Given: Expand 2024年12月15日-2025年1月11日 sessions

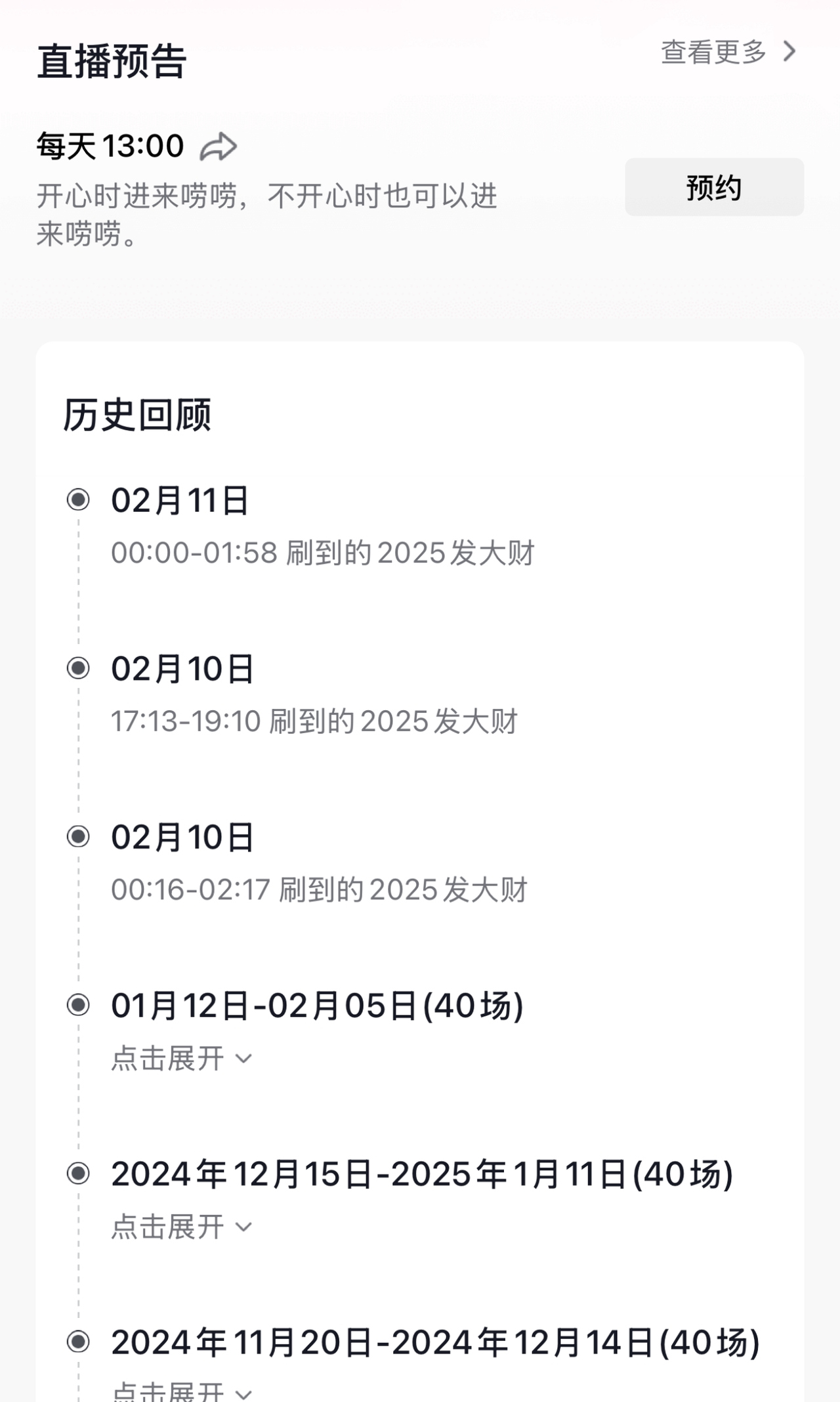Looking at the screenshot, I should [182, 1226].
